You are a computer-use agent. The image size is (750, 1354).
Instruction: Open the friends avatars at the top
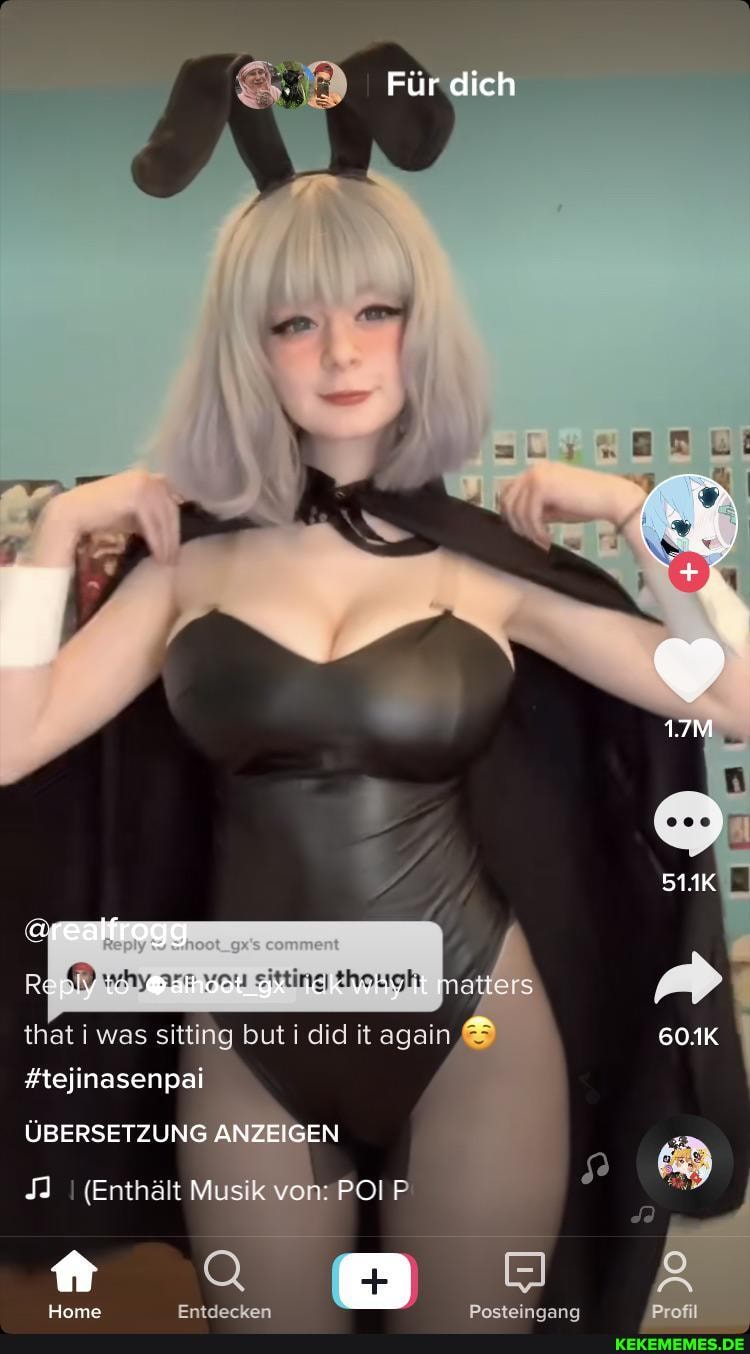pyautogui.click(x=291, y=85)
